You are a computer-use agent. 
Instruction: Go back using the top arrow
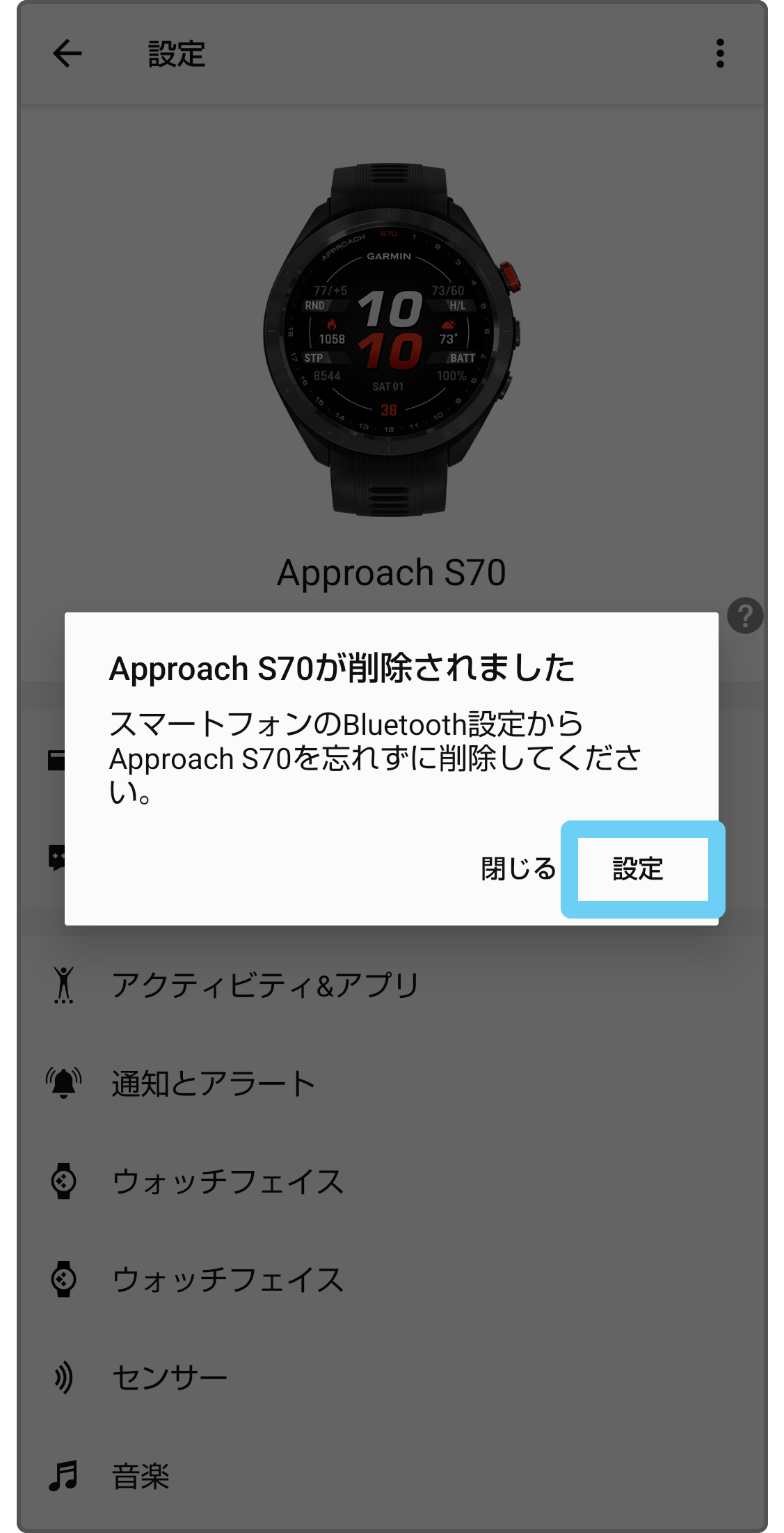pyautogui.click(x=67, y=54)
